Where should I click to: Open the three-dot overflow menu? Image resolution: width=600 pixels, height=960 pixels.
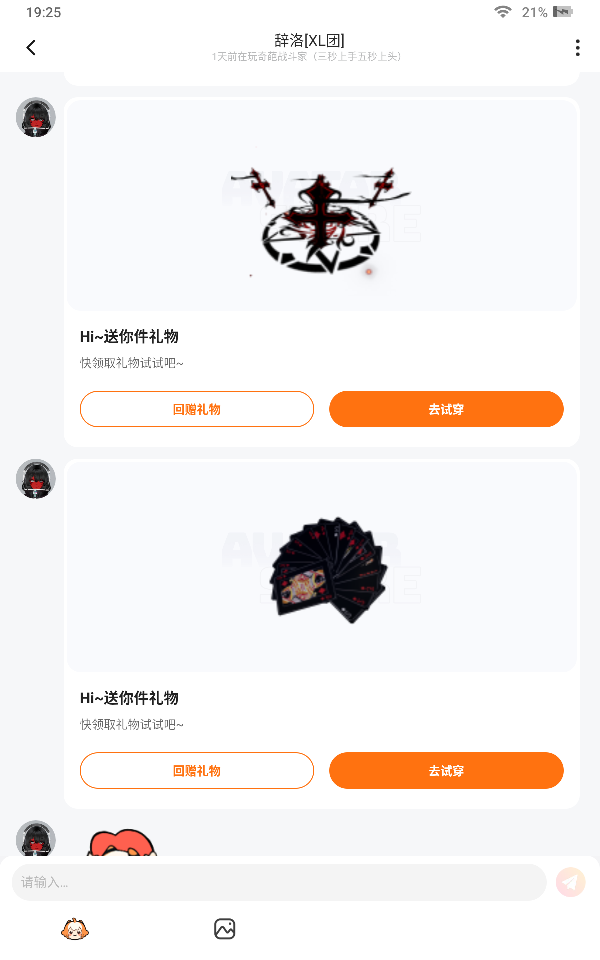coord(577,48)
